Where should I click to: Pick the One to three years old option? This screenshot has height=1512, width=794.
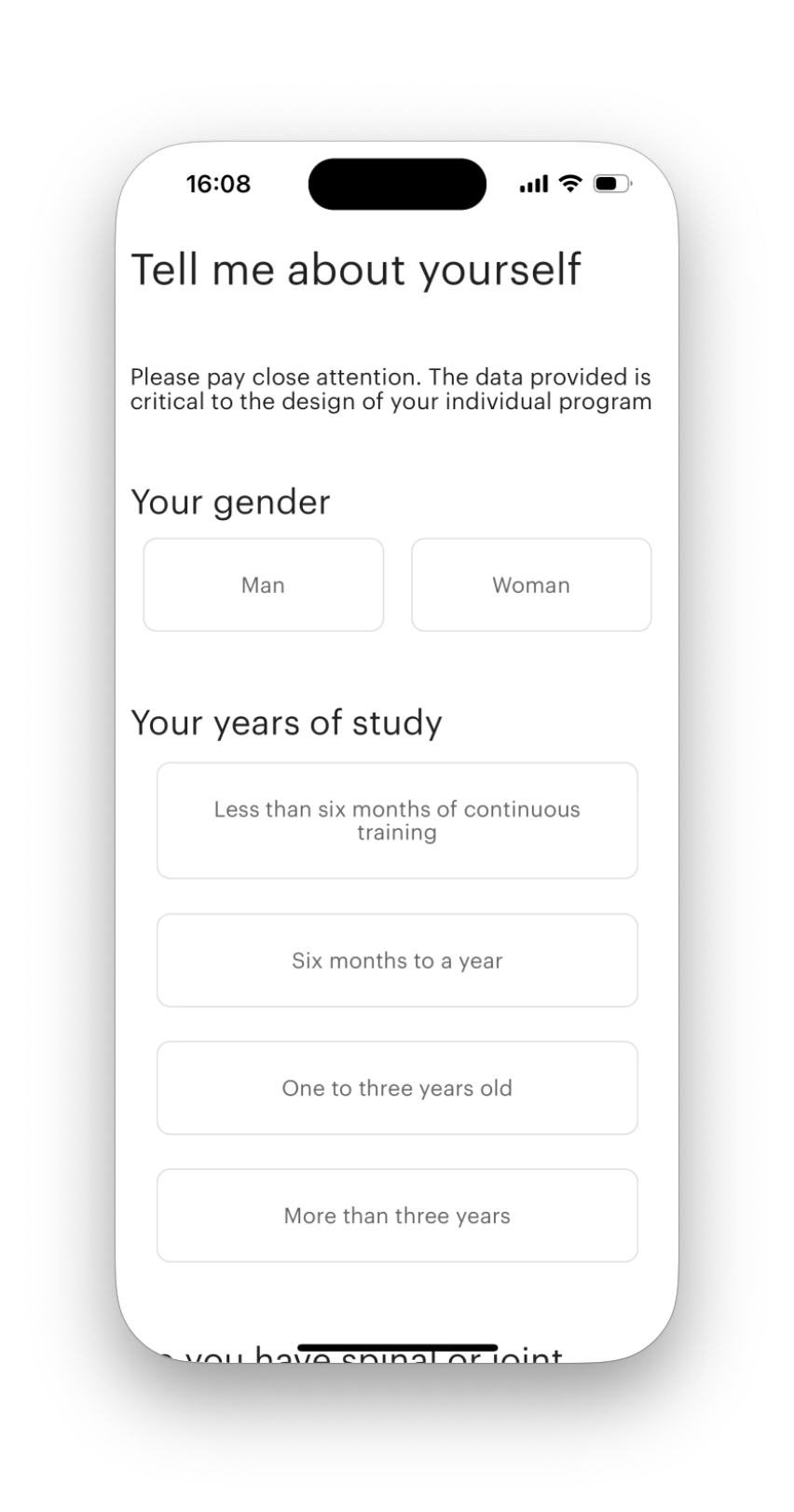click(x=397, y=1088)
